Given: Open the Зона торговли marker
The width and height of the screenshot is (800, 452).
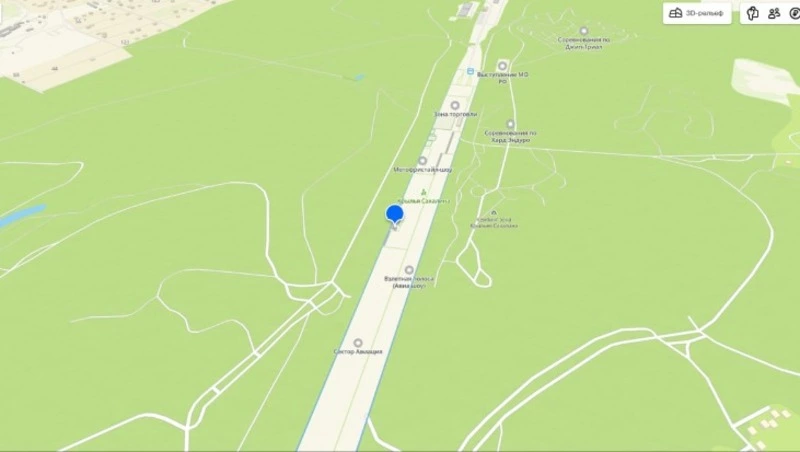Looking at the screenshot, I should click(x=455, y=105).
